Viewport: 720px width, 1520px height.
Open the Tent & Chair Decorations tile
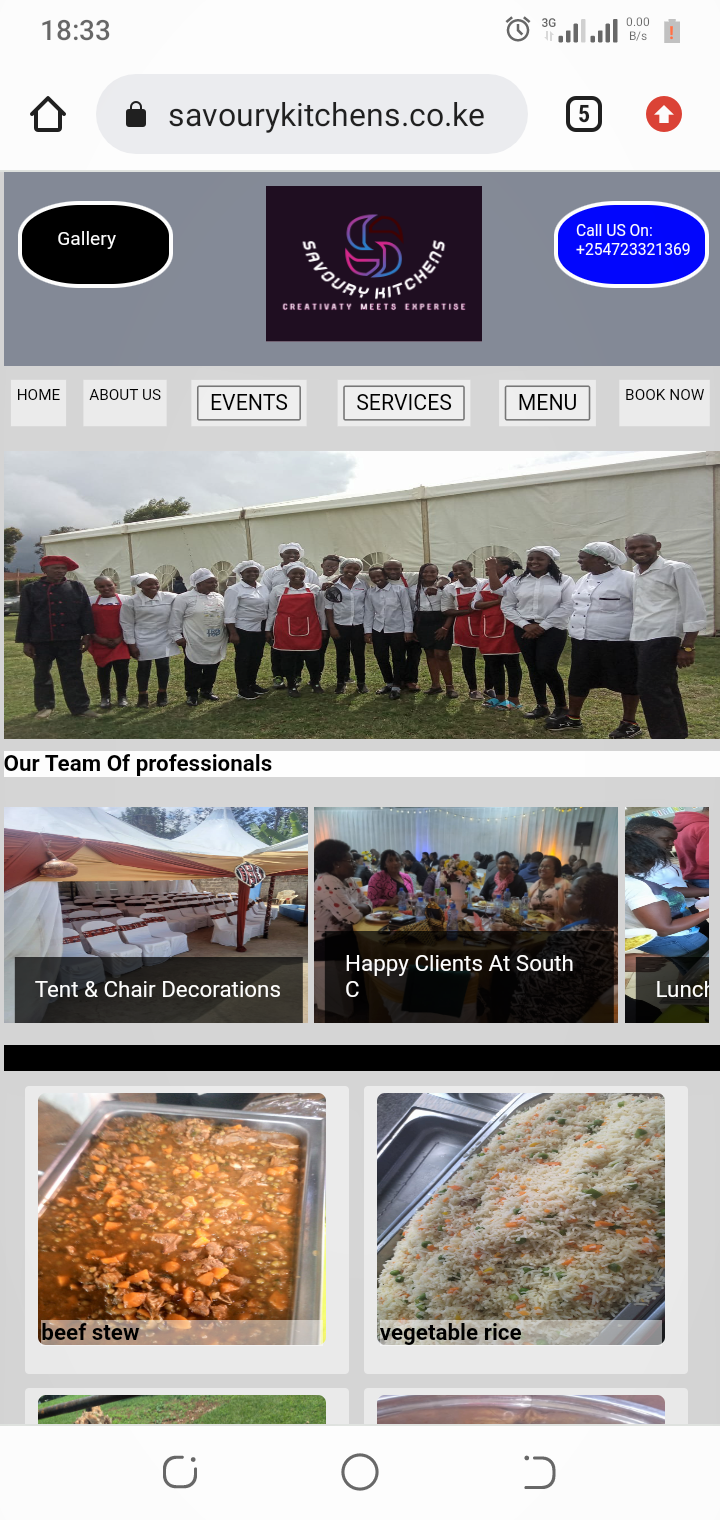pos(156,915)
